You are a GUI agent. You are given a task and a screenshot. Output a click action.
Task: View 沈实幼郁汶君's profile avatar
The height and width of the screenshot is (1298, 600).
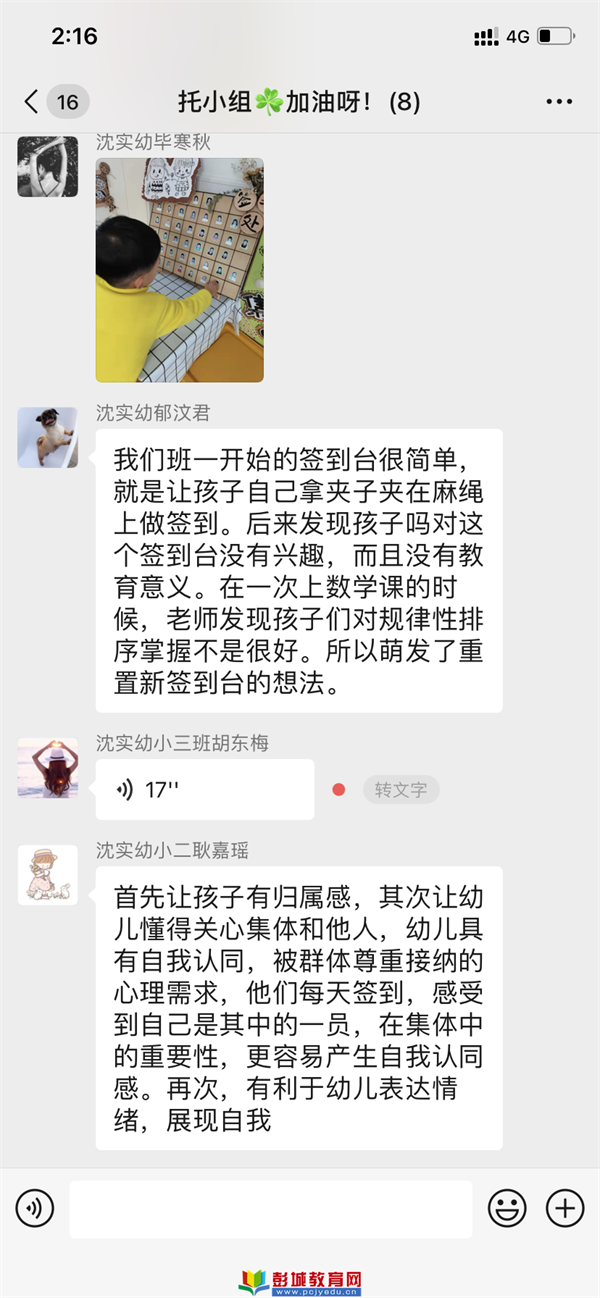[48, 438]
